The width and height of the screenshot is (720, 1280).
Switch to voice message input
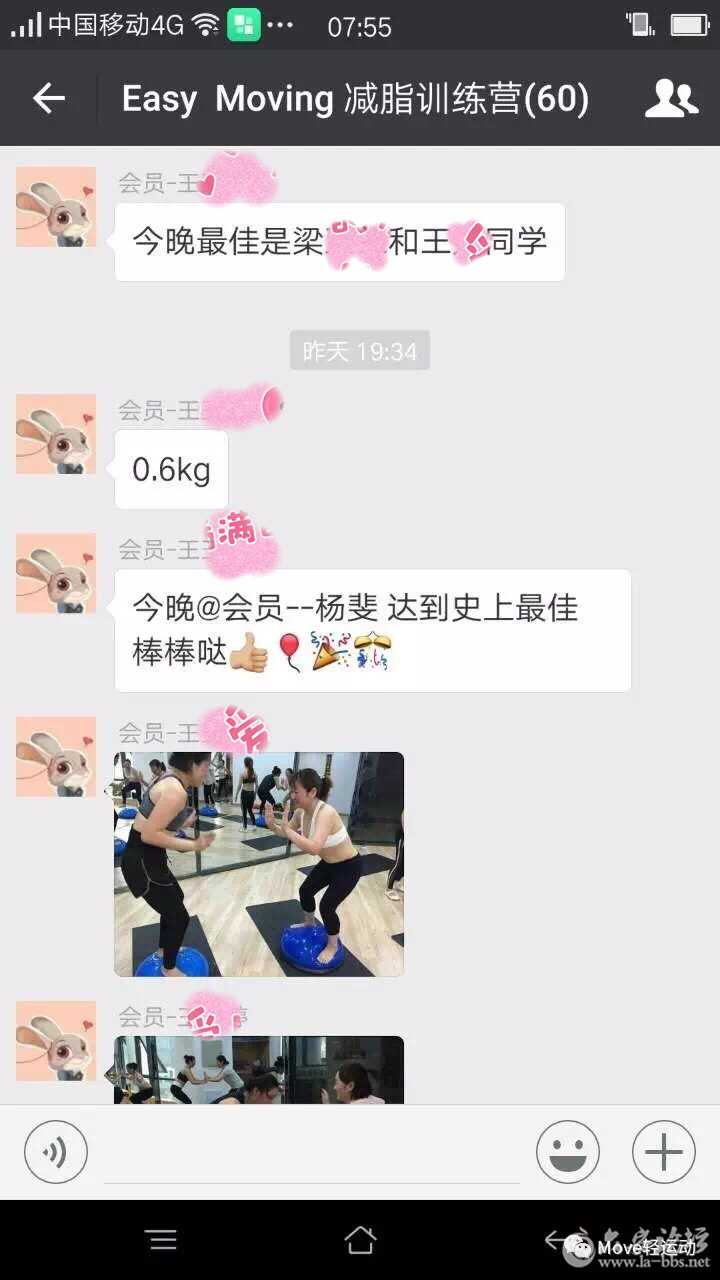tap(56, 1153)
